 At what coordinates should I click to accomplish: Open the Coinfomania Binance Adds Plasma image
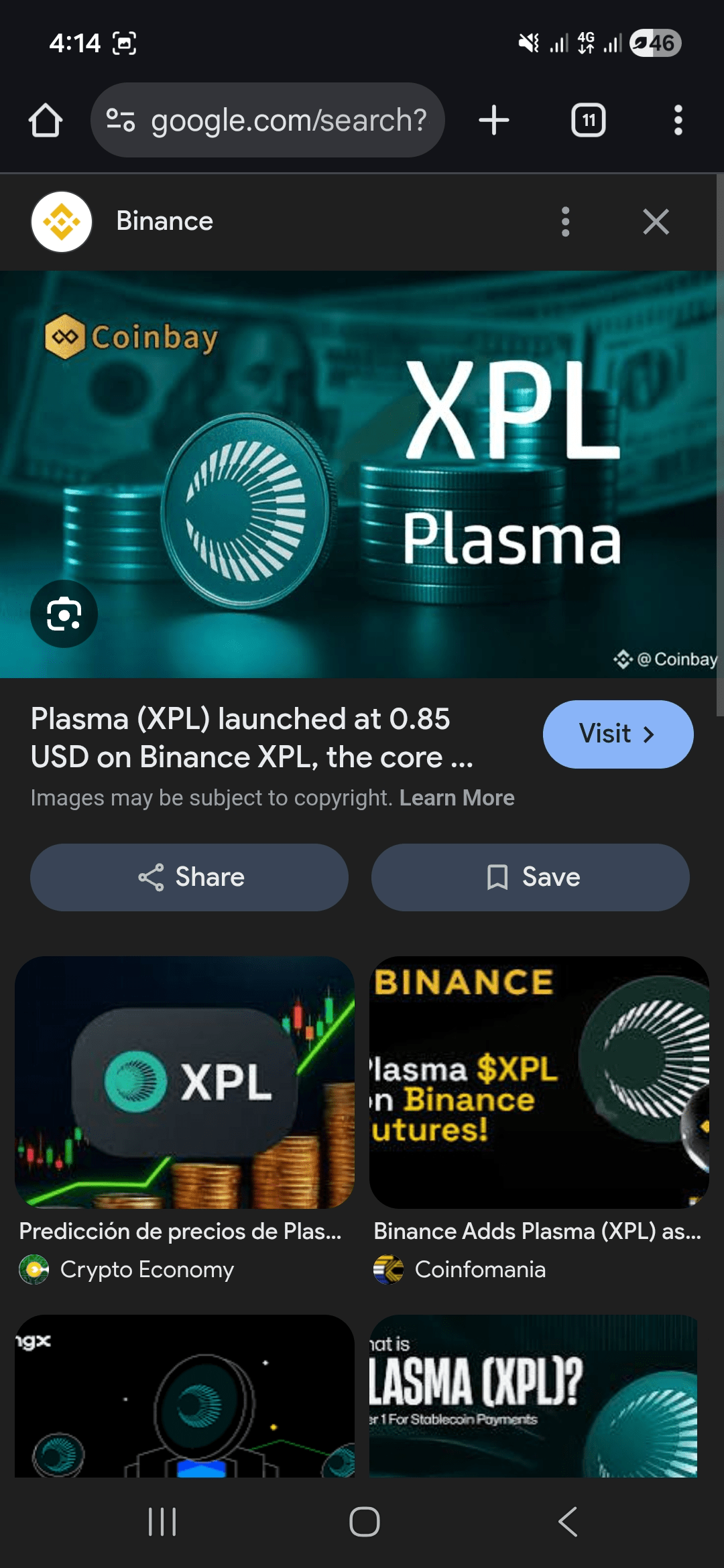[539, 1082]
